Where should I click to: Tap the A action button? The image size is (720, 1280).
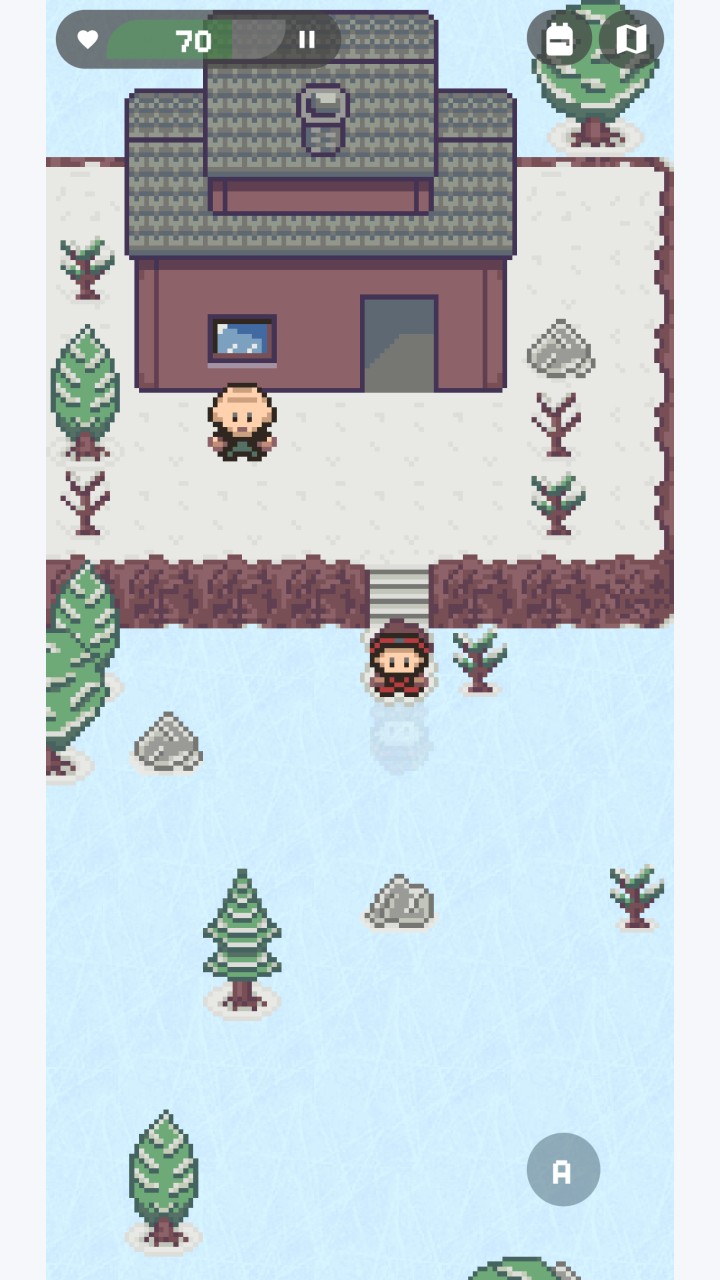(x=563, y=1169)
